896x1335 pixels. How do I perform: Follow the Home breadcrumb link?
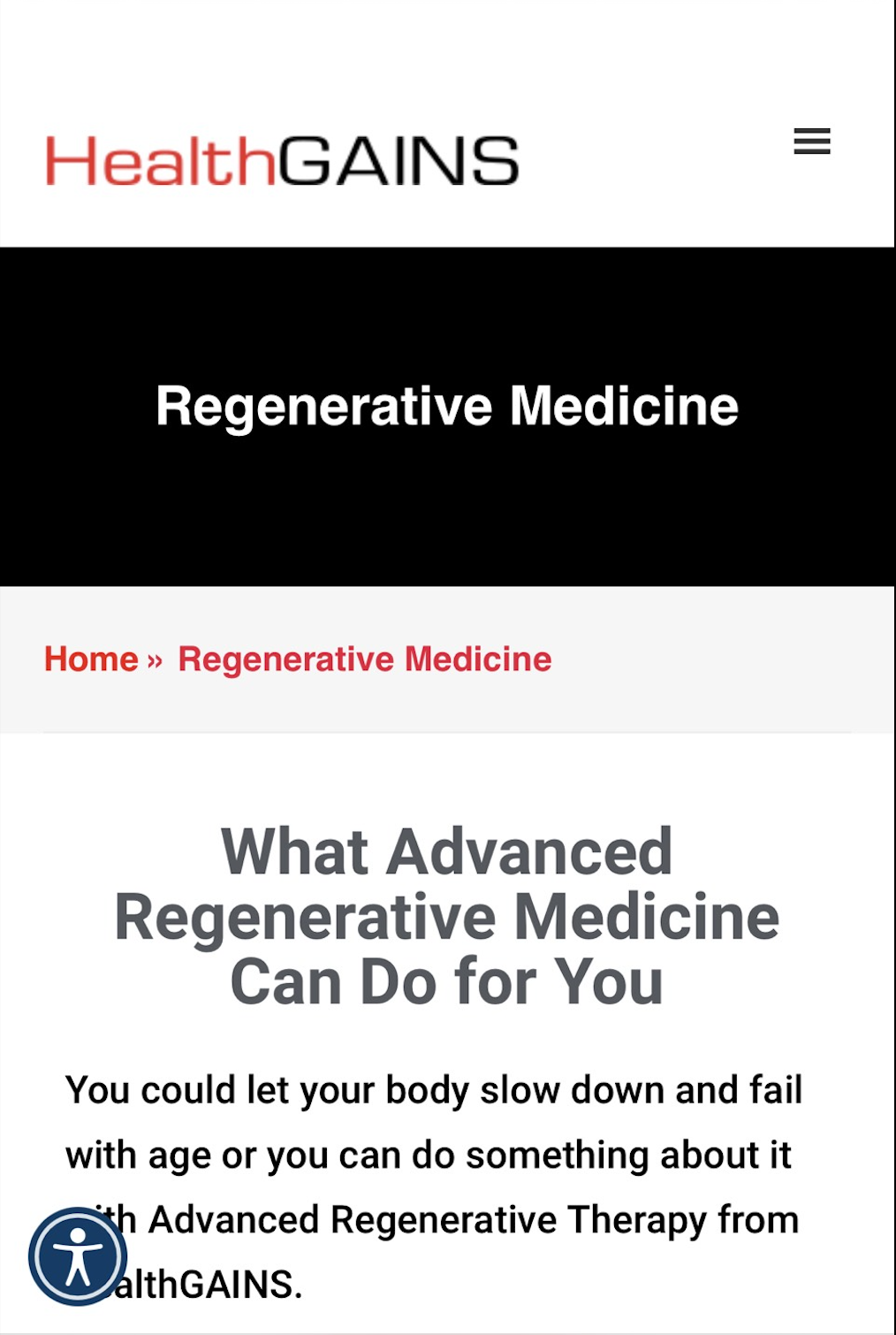(91, 660)
